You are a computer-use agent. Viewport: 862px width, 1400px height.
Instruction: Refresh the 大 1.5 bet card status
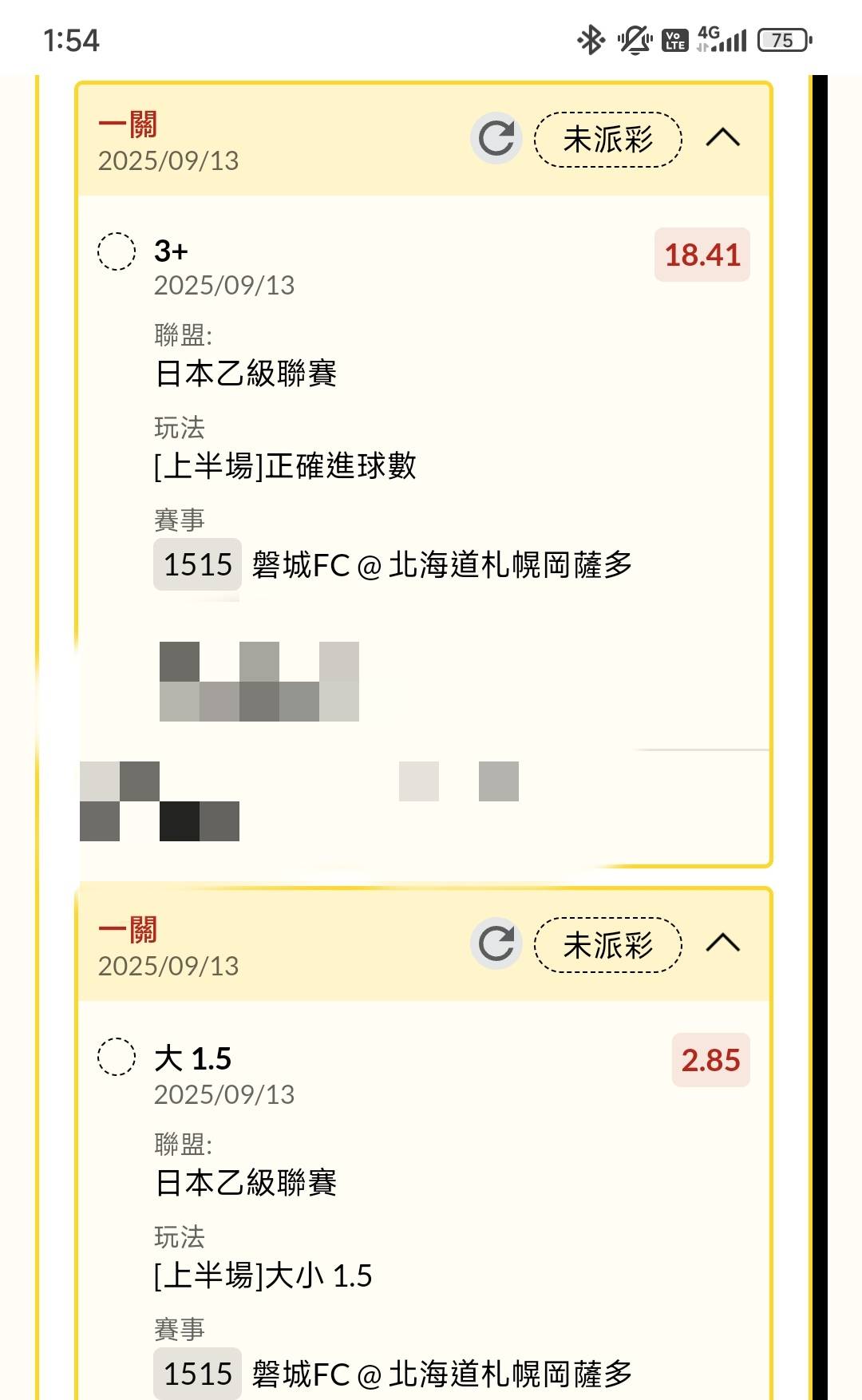[x=496, y=943]
